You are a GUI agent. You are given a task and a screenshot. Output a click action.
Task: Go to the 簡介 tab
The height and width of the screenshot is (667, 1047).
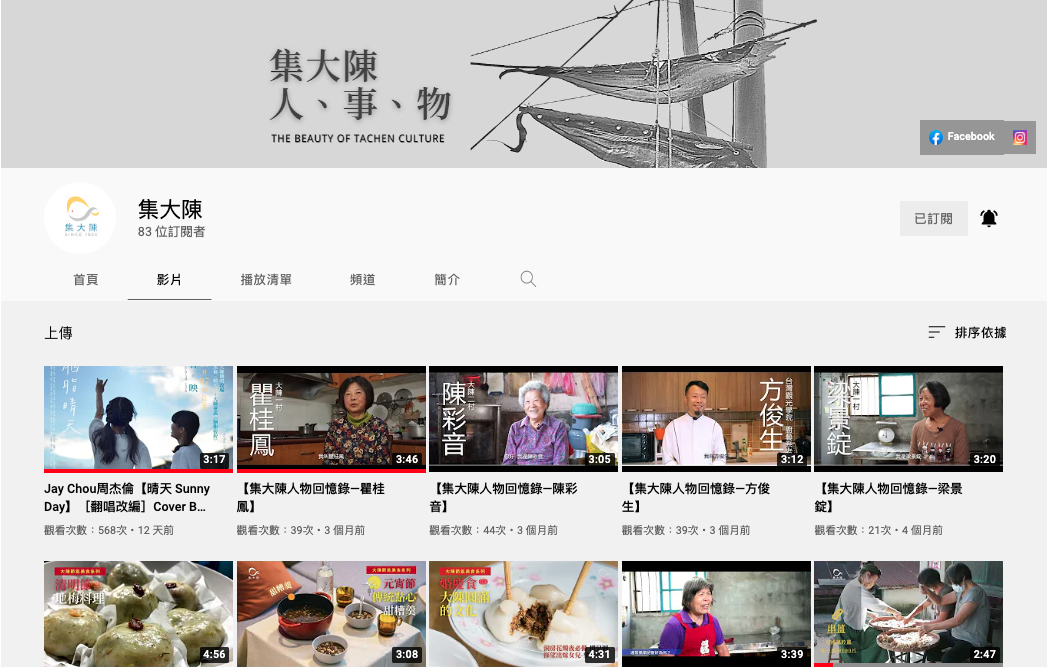[x=447, y=280]
